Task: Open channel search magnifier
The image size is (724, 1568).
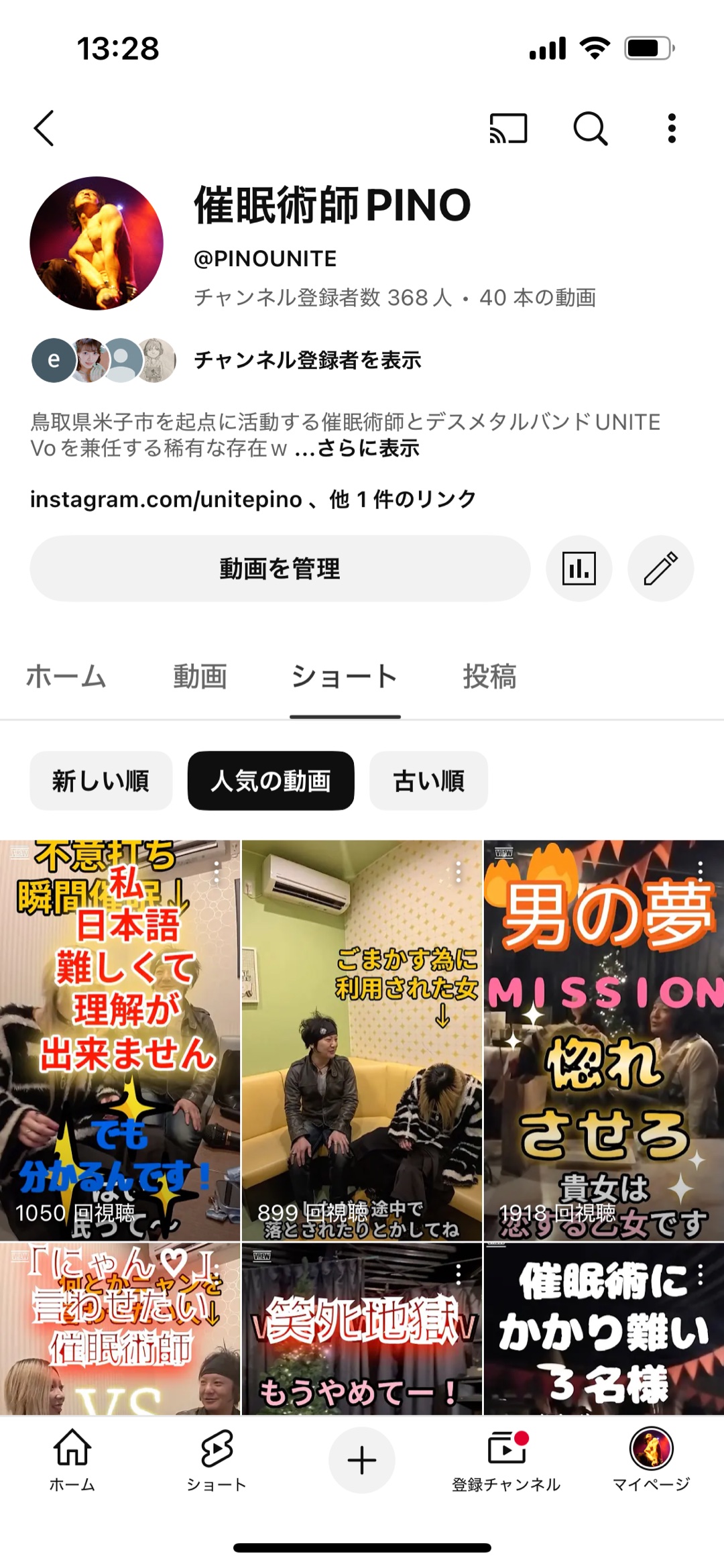Action: 590,128
